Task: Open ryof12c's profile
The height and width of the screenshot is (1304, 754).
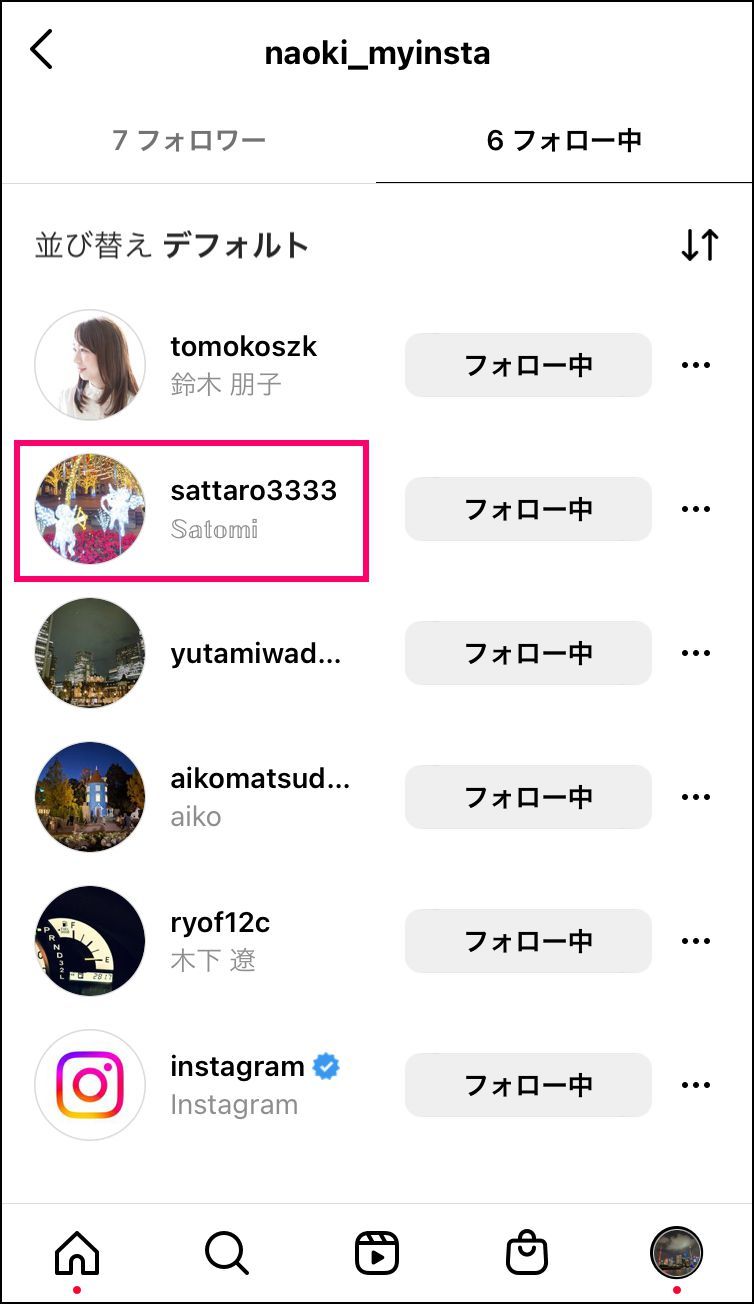Action: 220,922
